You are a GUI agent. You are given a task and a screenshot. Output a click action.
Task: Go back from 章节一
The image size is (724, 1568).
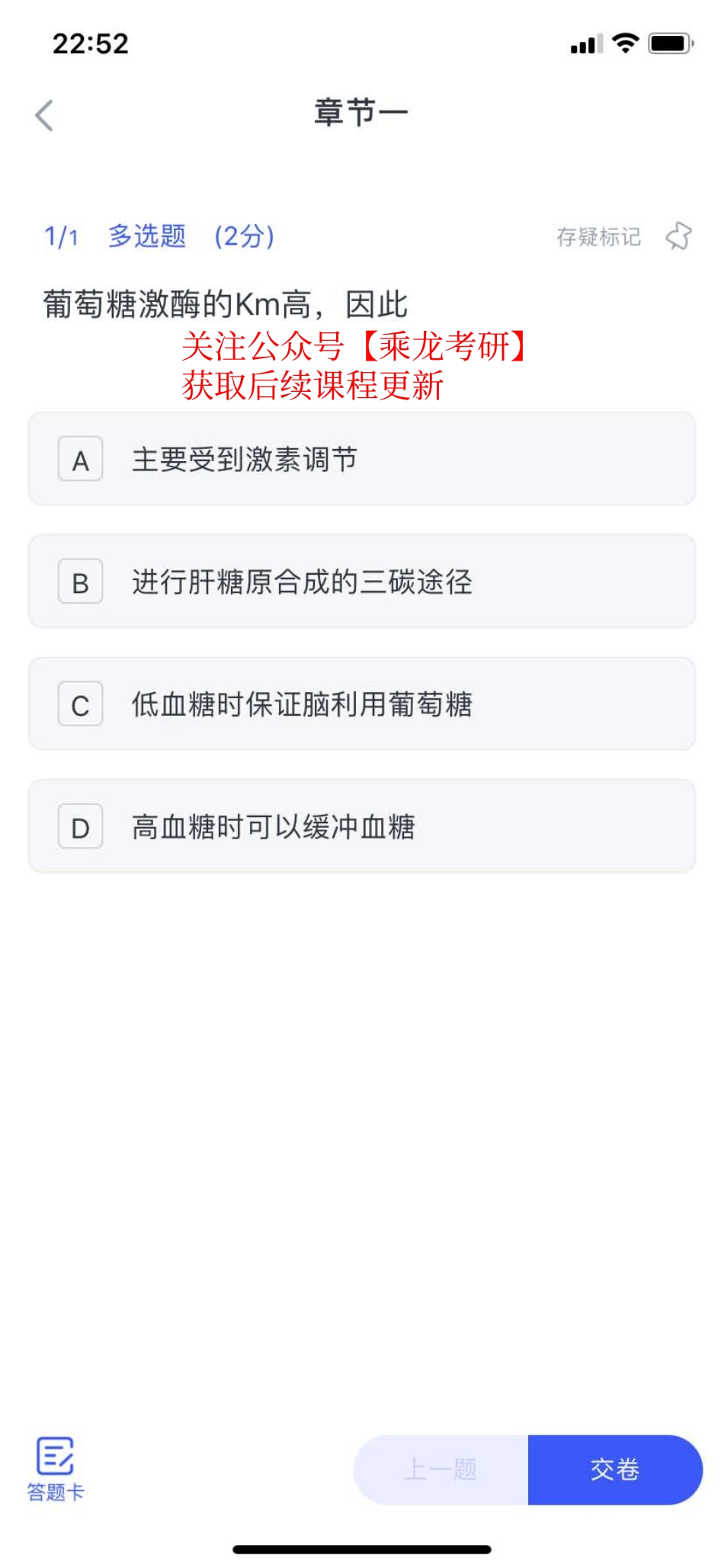pos(44,116)
